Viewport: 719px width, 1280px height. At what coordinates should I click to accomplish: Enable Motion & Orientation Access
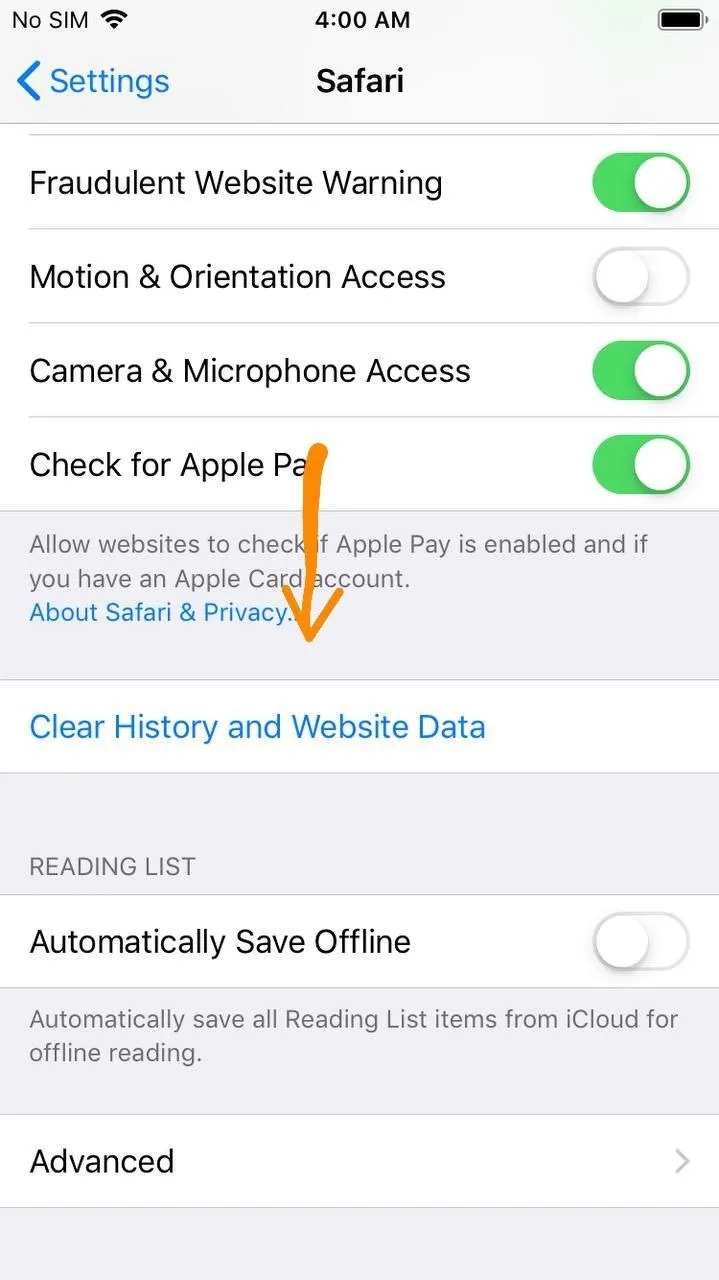click(x=640, y=277)
